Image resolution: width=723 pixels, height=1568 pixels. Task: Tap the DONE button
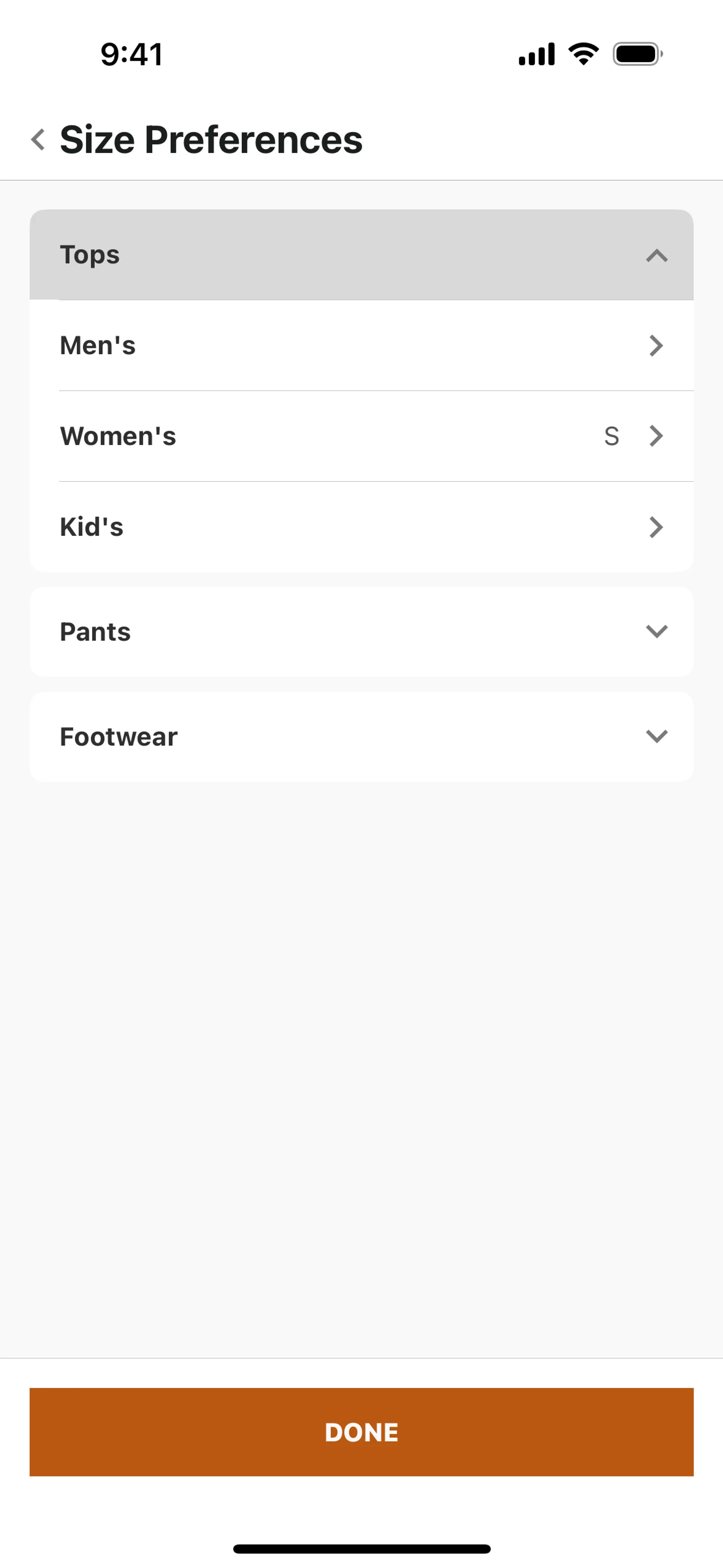point(361,1432)
